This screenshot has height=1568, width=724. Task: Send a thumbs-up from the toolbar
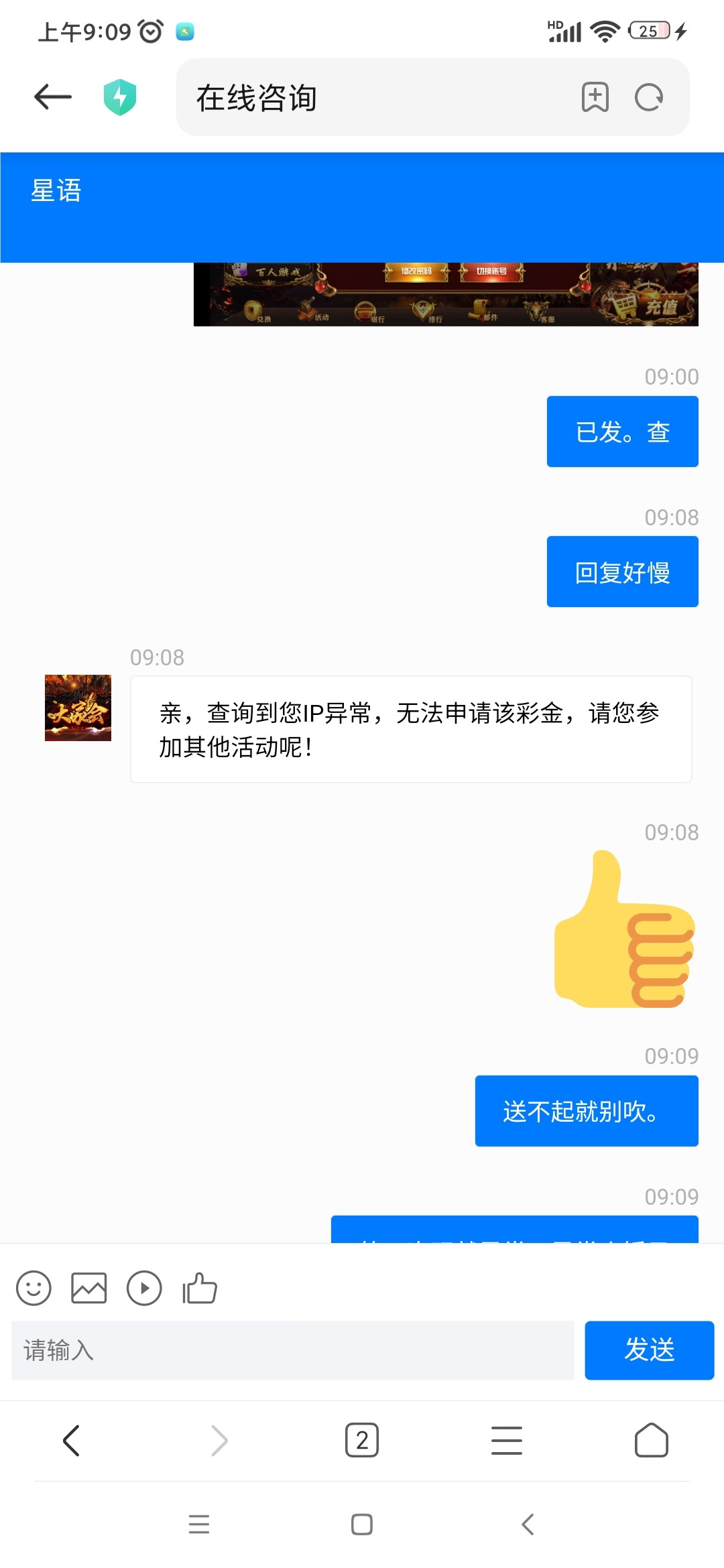pyautogui.click(x=200, y=1288)
